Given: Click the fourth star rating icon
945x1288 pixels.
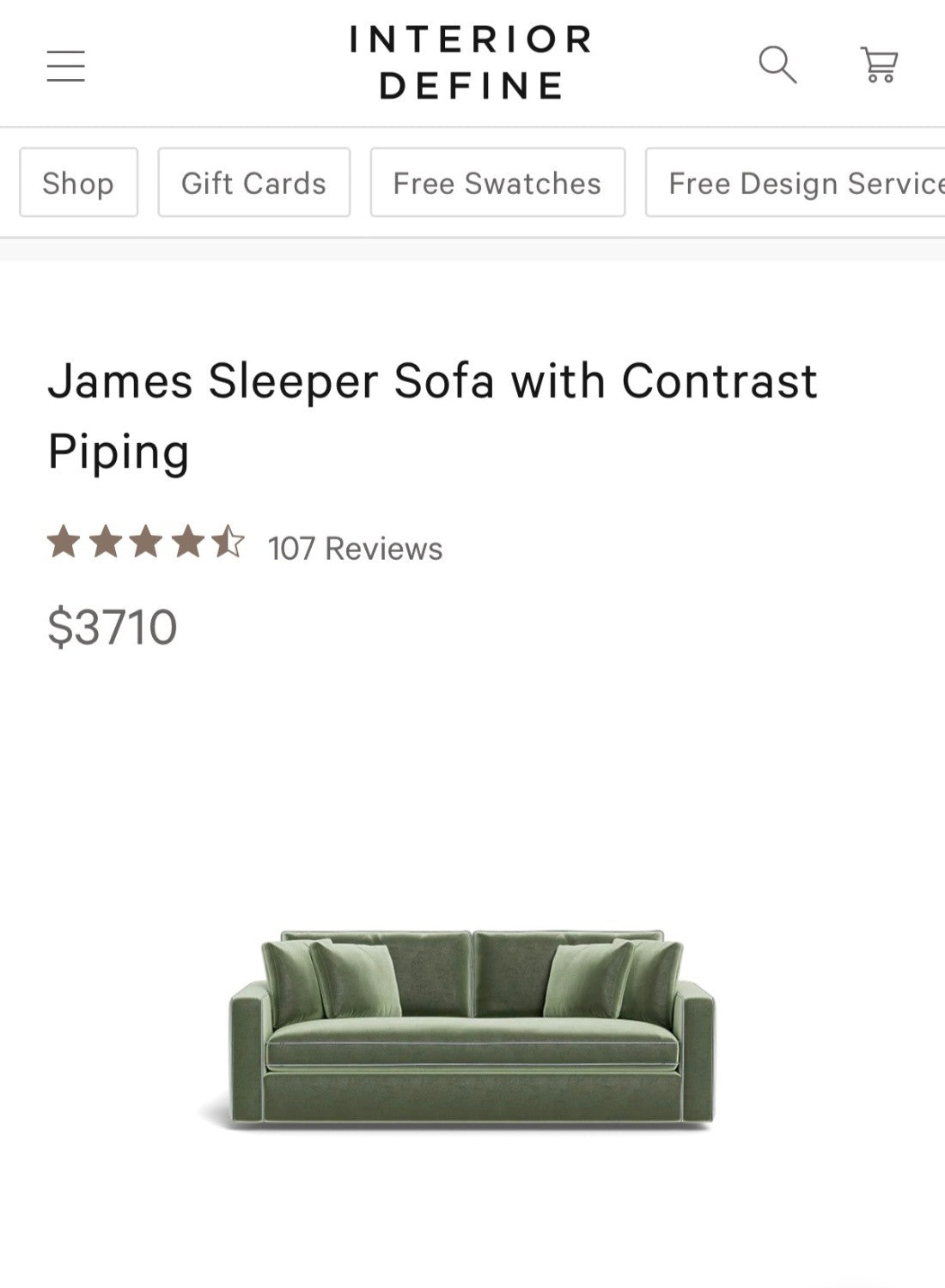Looking at the screenshot, I should coord(187,543).
